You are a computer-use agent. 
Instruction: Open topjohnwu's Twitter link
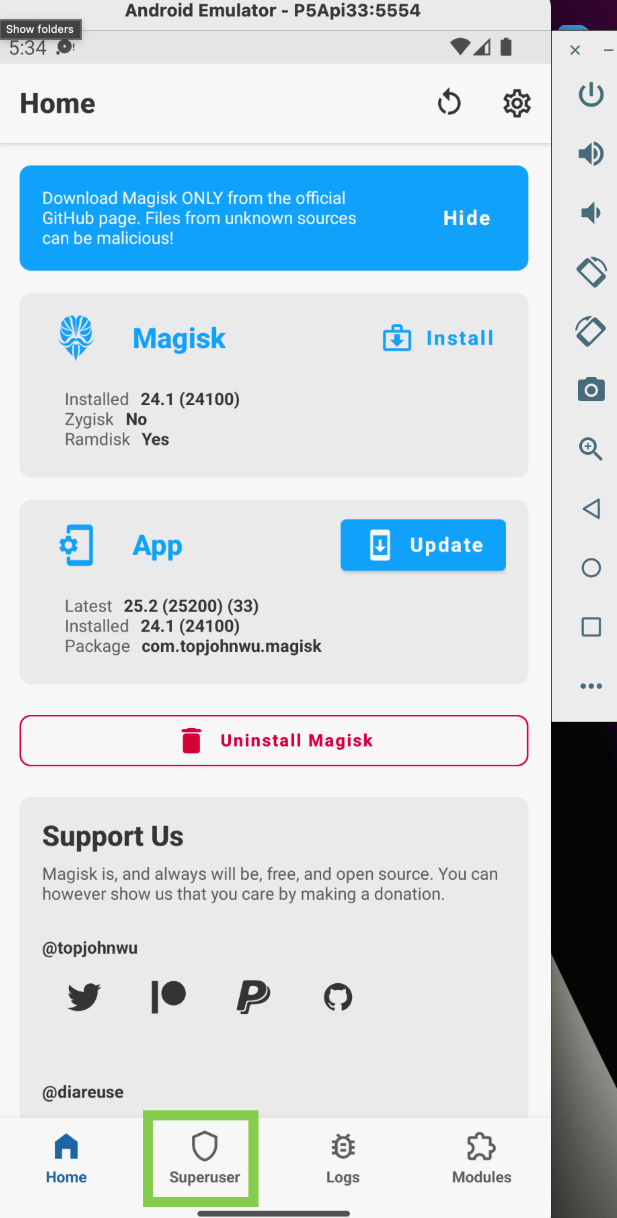click(x=84, y=997)
